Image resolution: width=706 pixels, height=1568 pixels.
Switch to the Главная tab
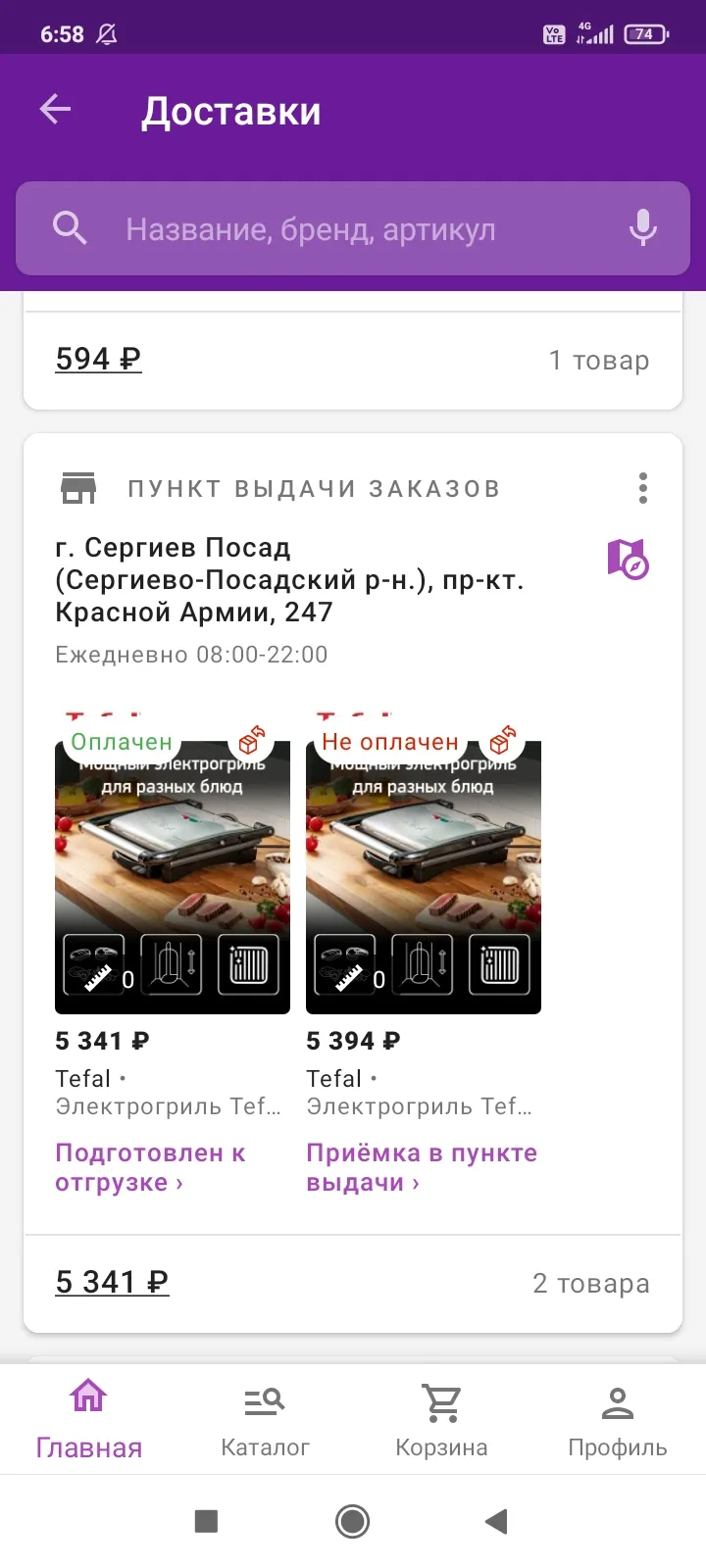click(88, 1419)
